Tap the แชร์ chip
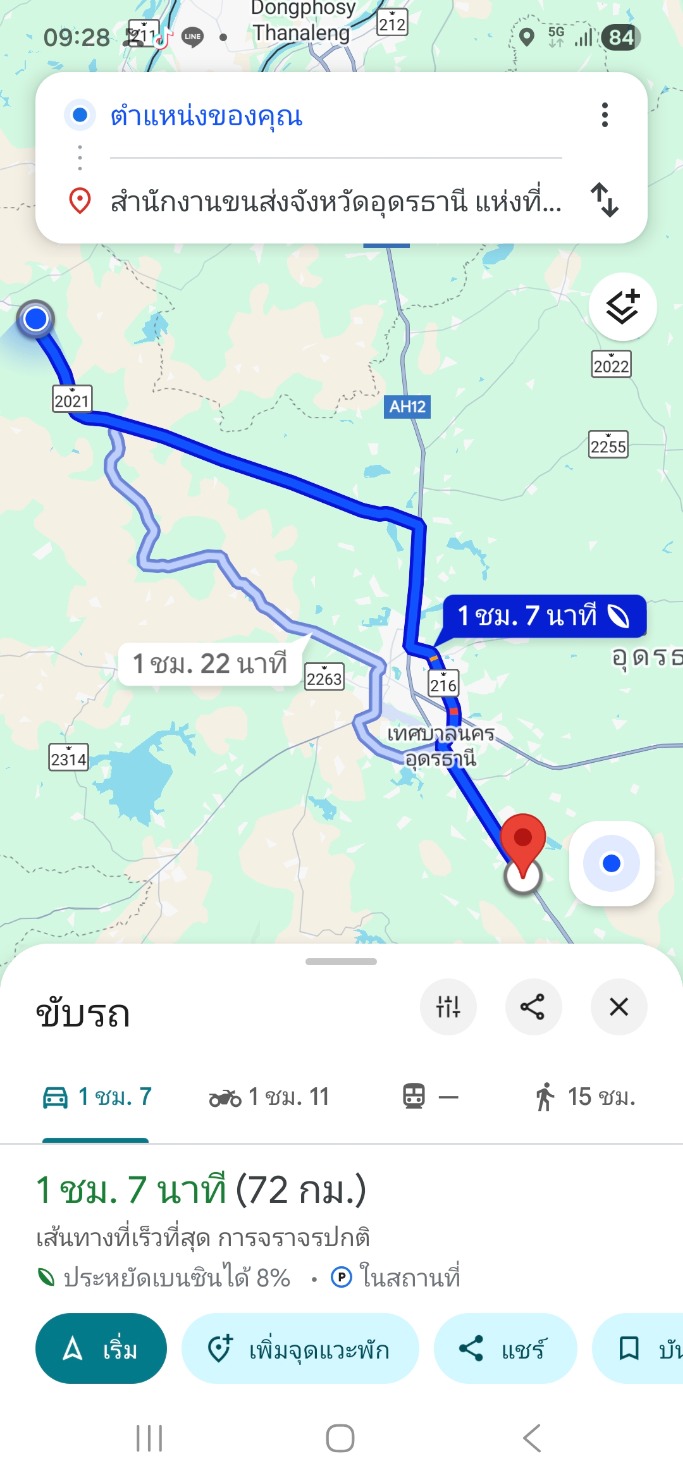The image size is (683, 1480). [505, 1349]
